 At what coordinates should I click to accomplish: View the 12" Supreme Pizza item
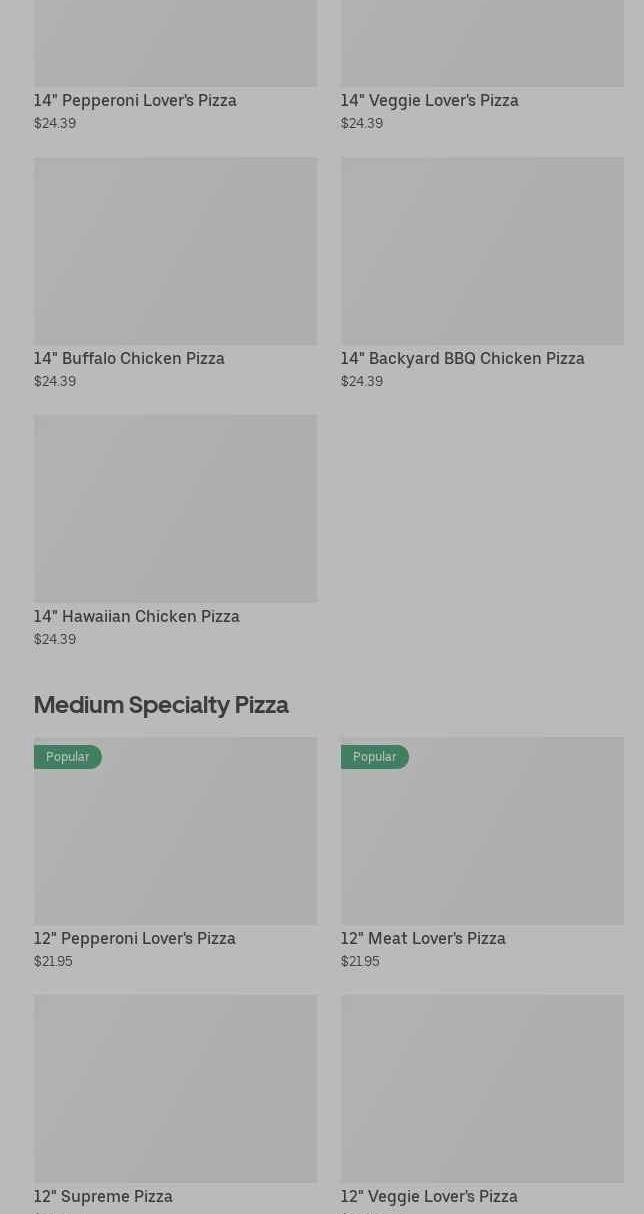tap(175, 1100)
